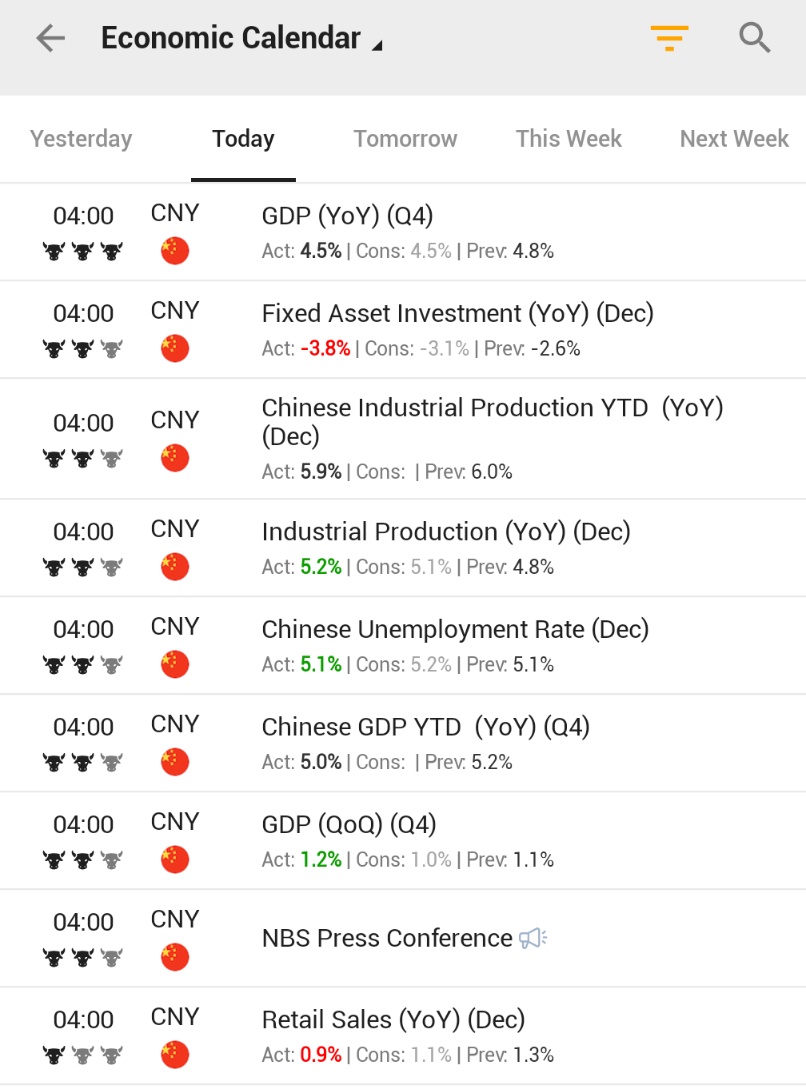This screenshot has width=806, height=1090.
Task: View the Next Week tab
Action: [734, 139]
